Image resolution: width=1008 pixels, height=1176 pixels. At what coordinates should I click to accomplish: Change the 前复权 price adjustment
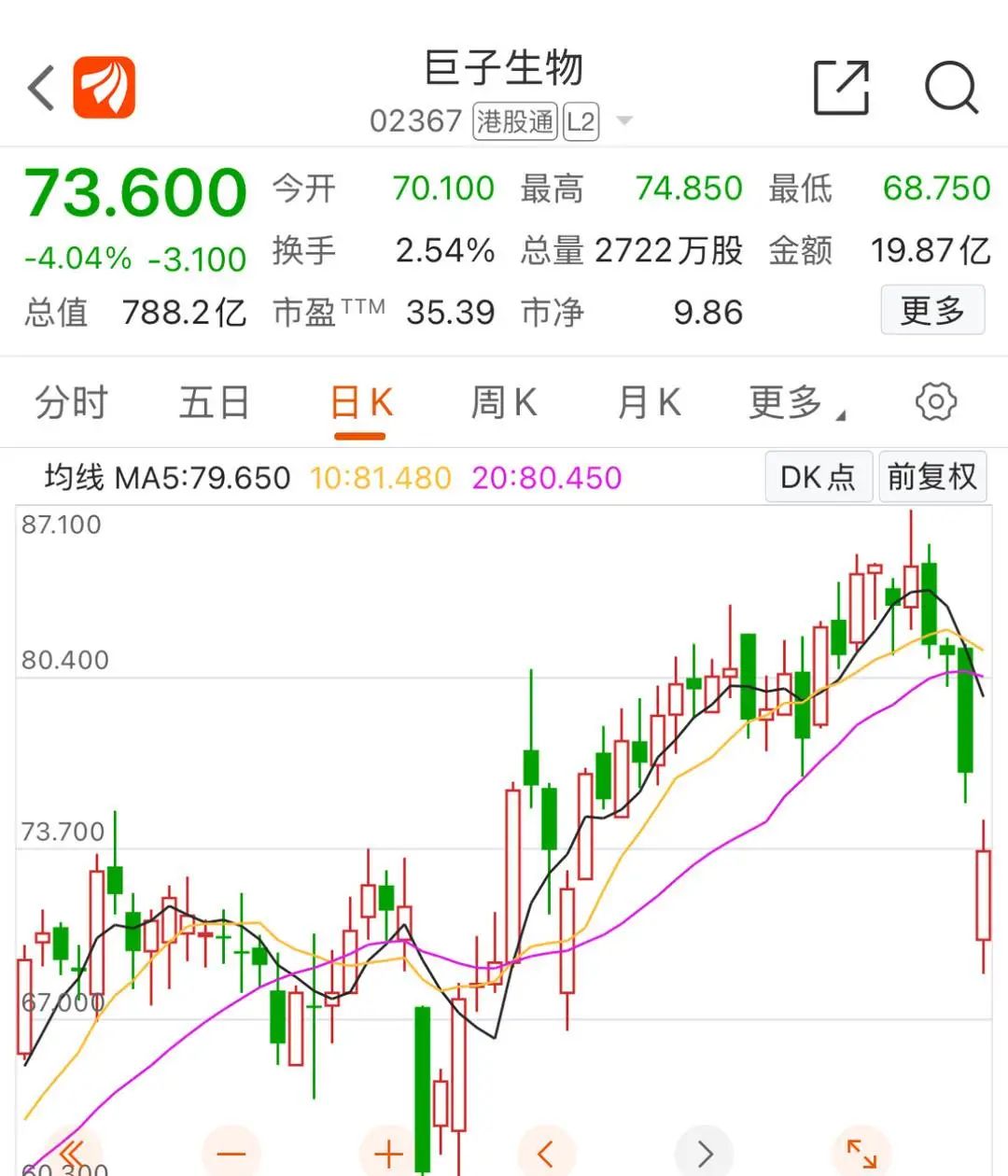click(x=931, y=477)
